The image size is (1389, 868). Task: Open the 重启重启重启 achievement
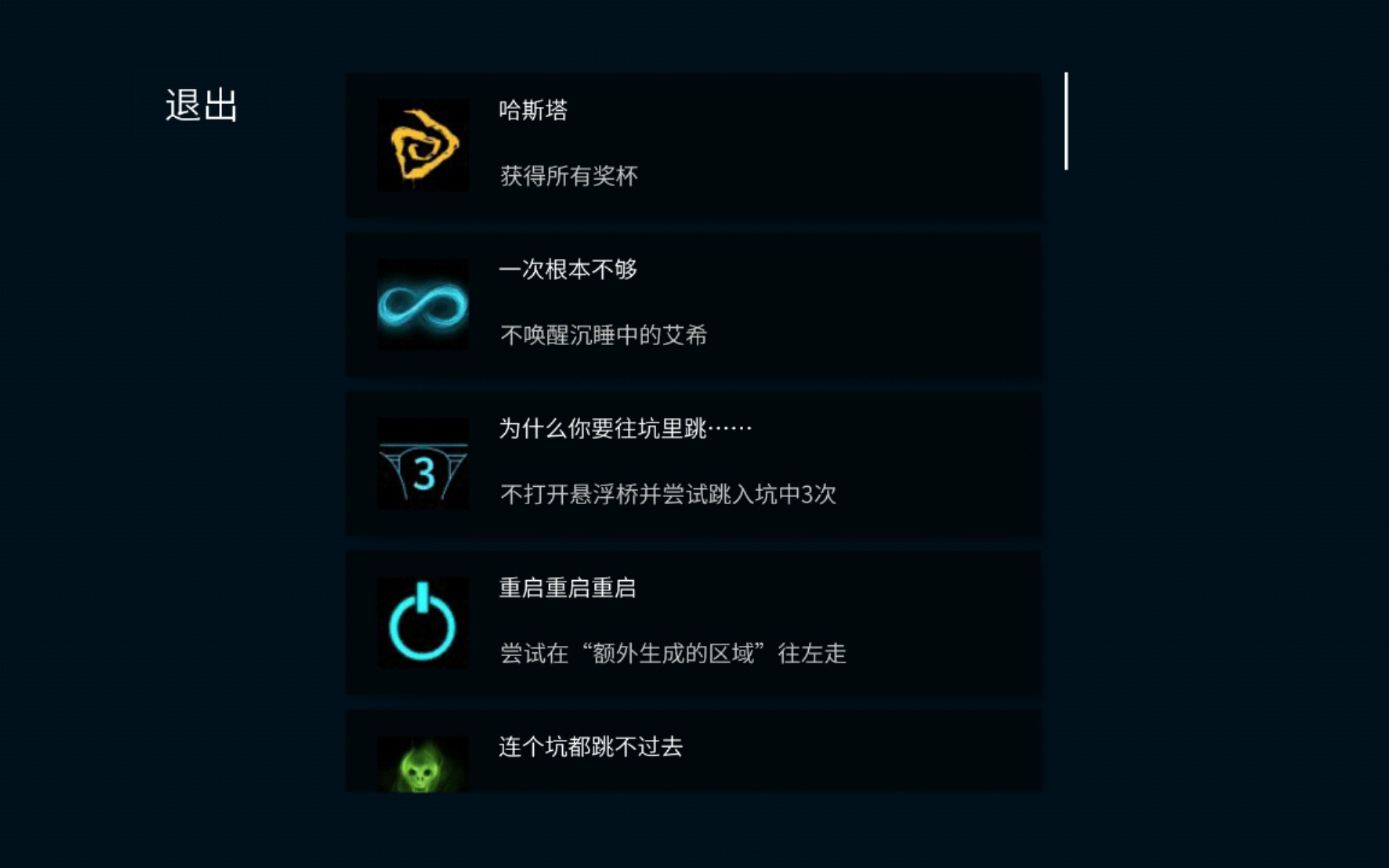tap(693, 623)
